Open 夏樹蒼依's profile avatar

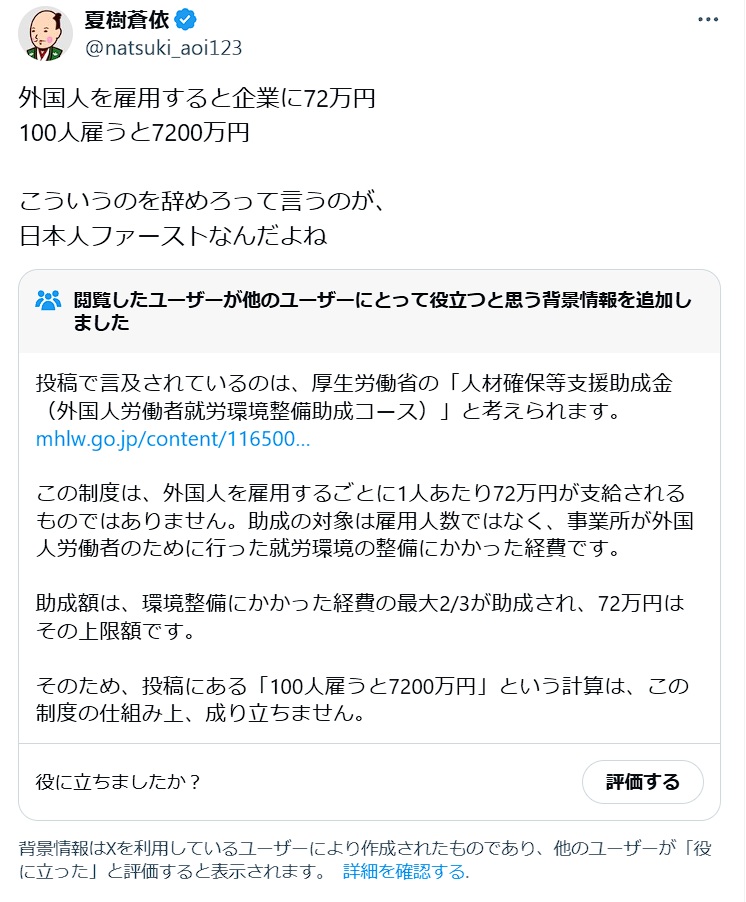point(45,32)
